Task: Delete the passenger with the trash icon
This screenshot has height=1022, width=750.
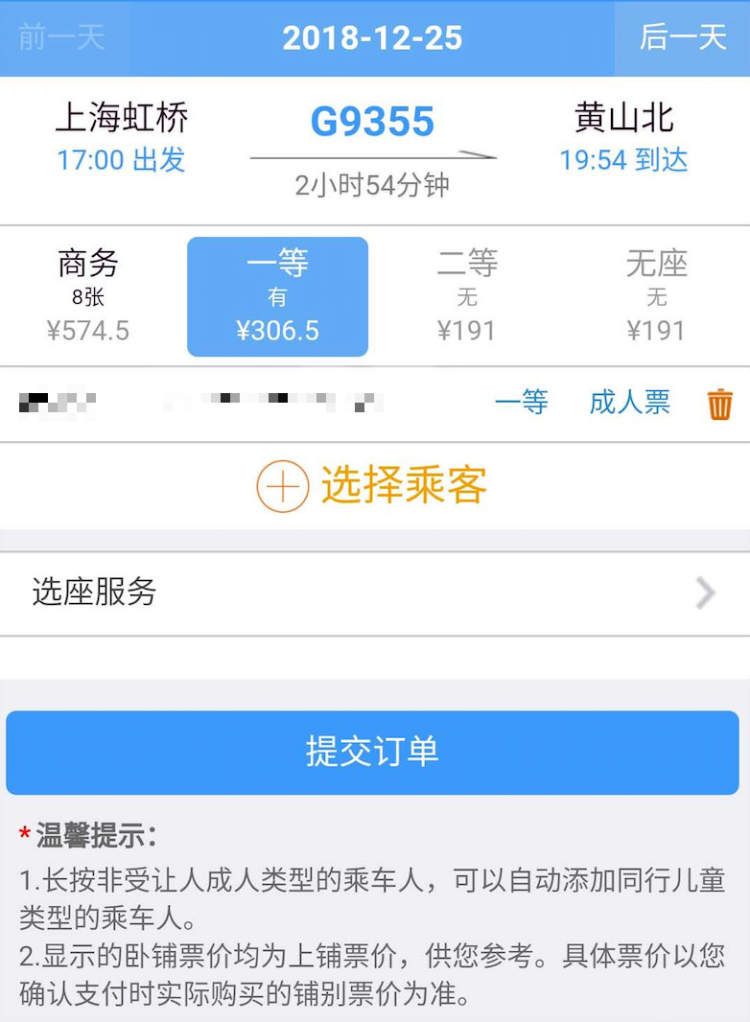Action: pos(720,404)
